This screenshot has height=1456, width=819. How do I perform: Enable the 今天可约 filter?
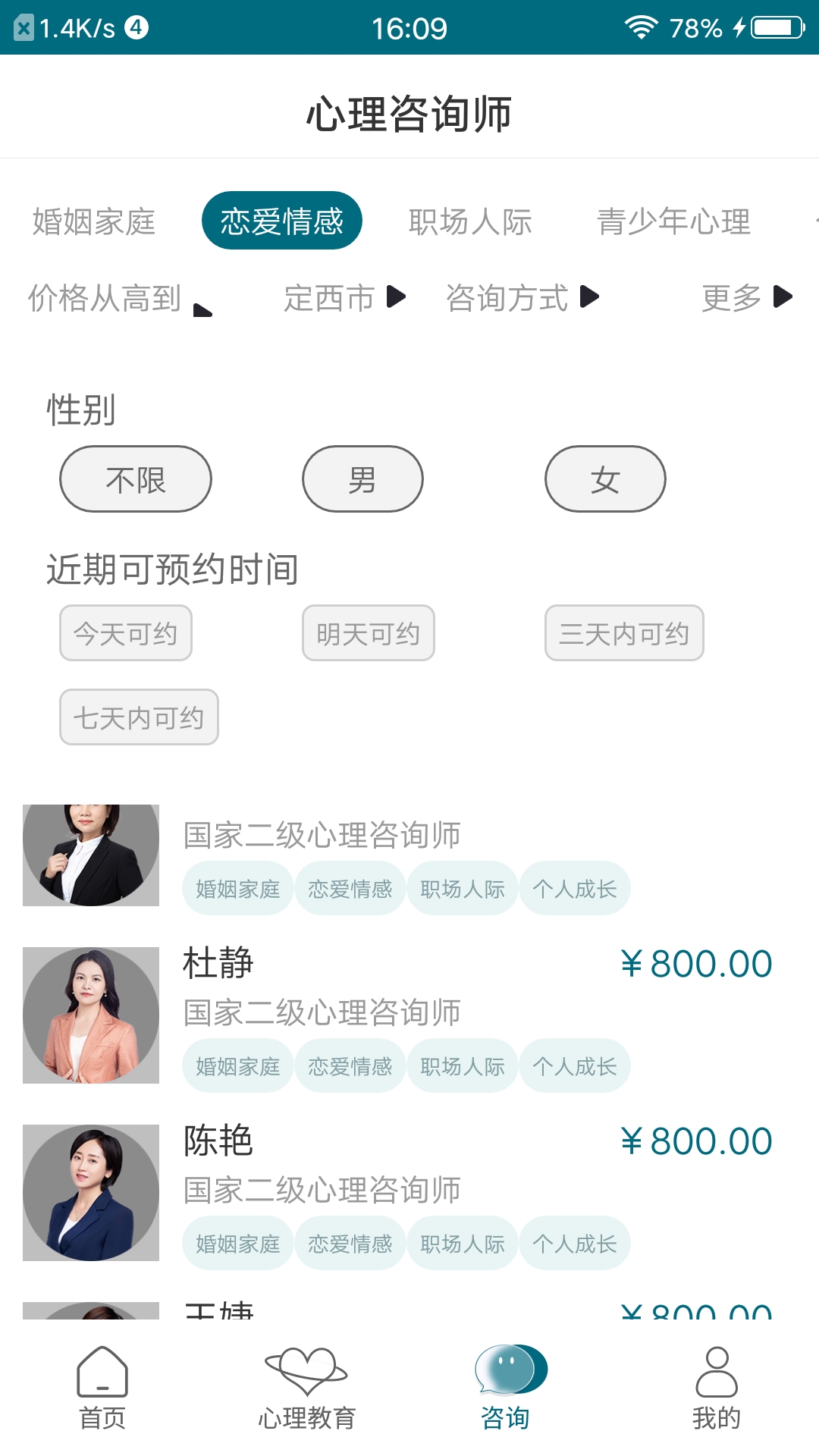pyautogui.click(x=125, y=634)
